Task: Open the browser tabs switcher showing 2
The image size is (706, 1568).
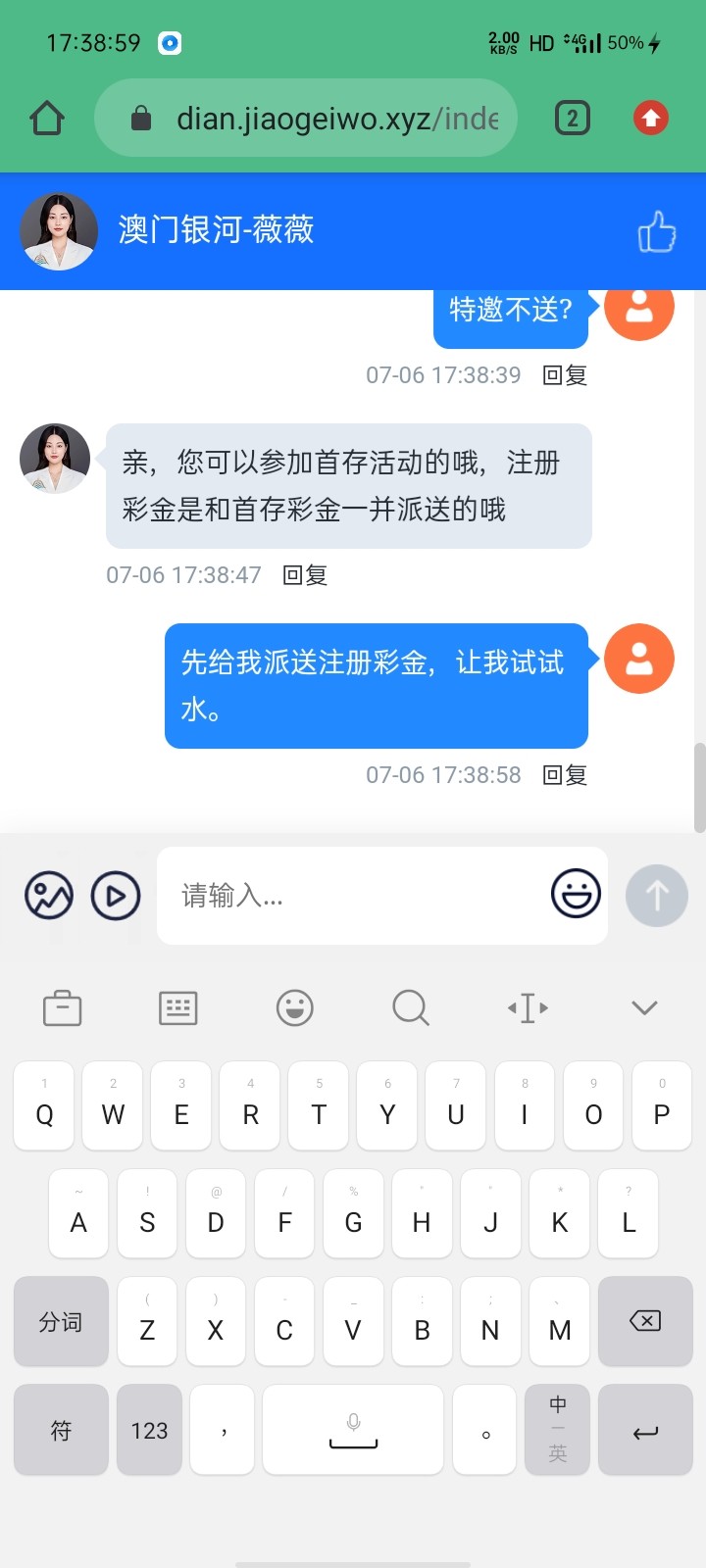Action: click(573, 119)
